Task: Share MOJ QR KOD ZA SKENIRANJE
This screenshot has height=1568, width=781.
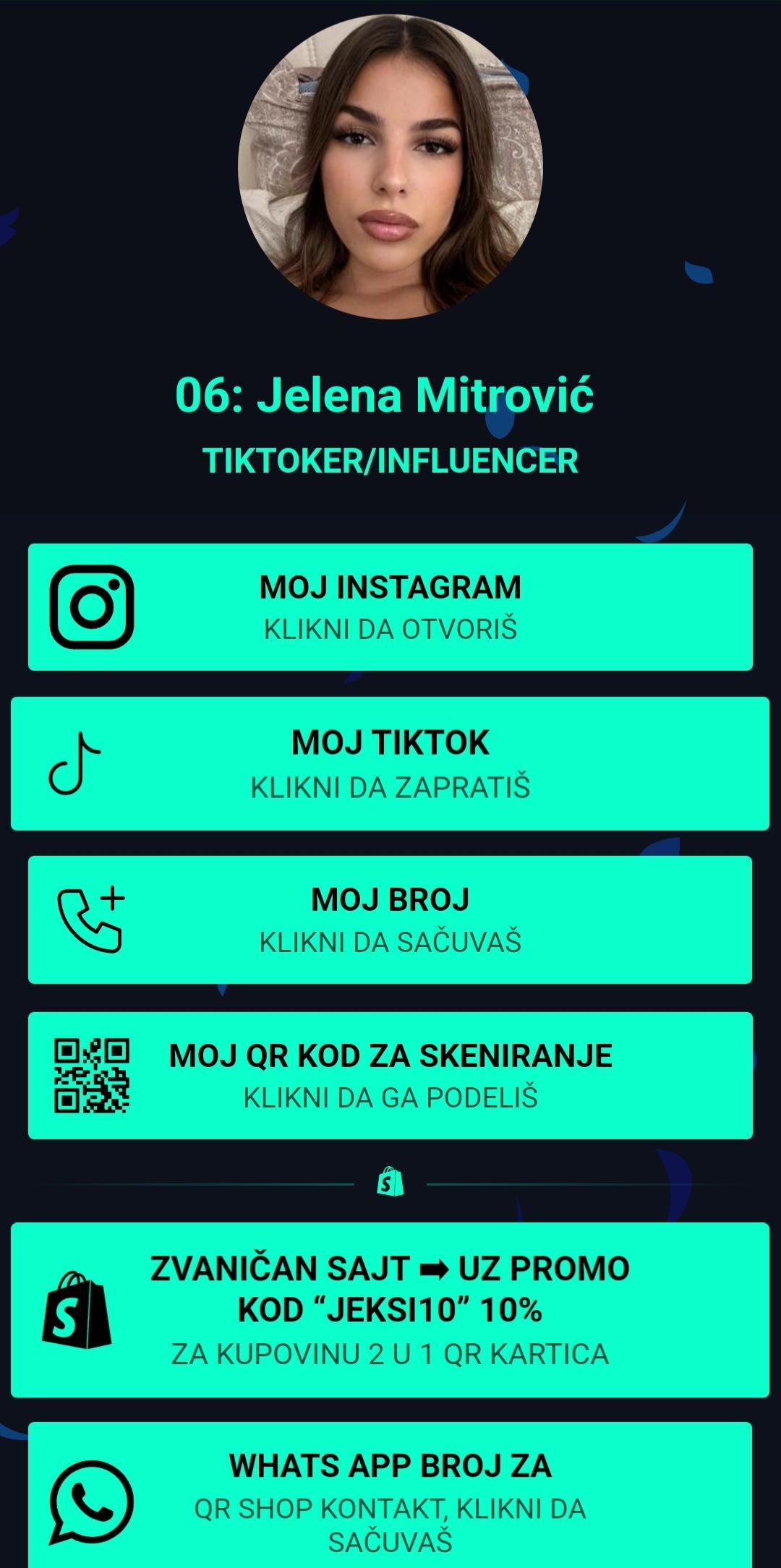Action: click(x=390, y=1076)
